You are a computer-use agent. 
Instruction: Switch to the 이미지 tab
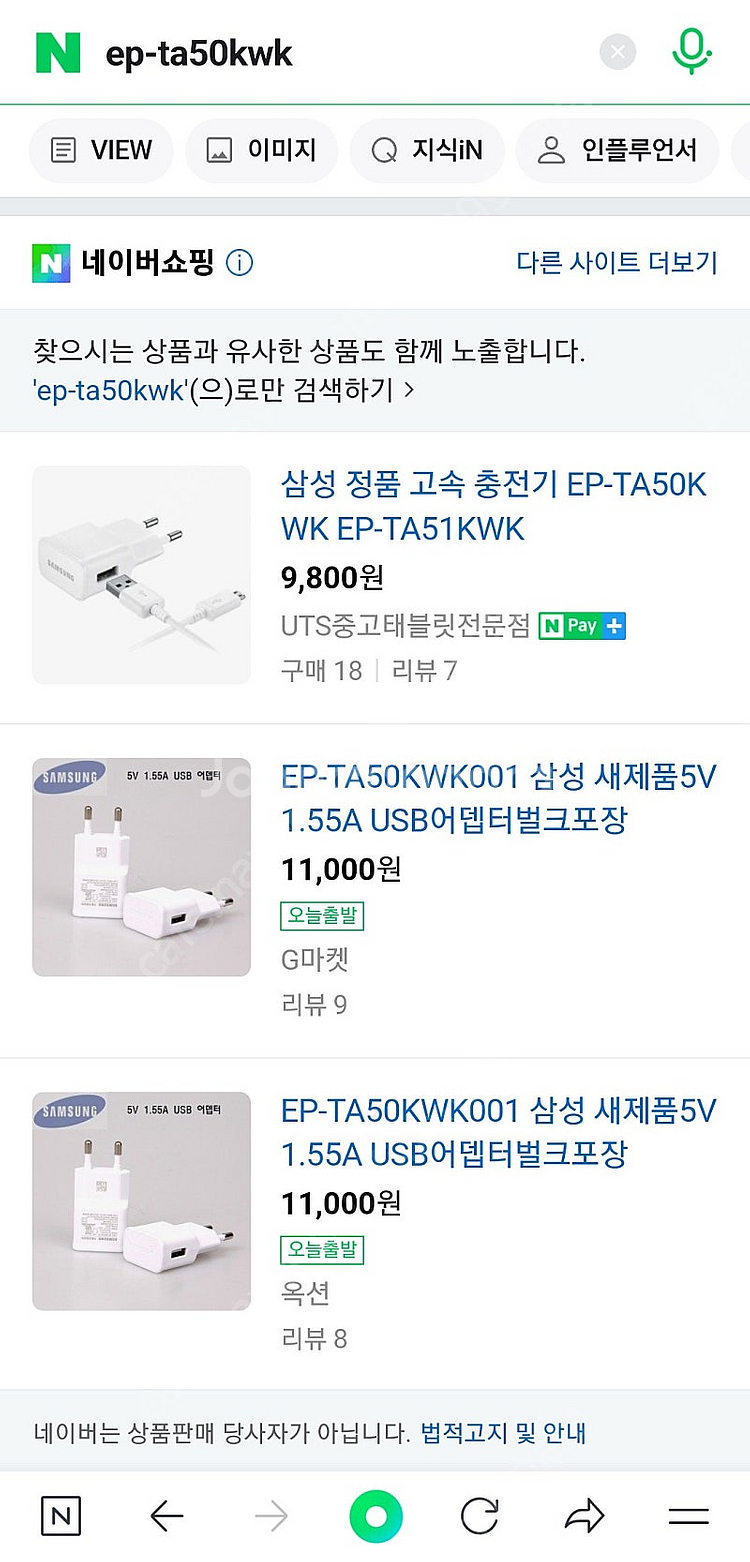click(262, 150)
